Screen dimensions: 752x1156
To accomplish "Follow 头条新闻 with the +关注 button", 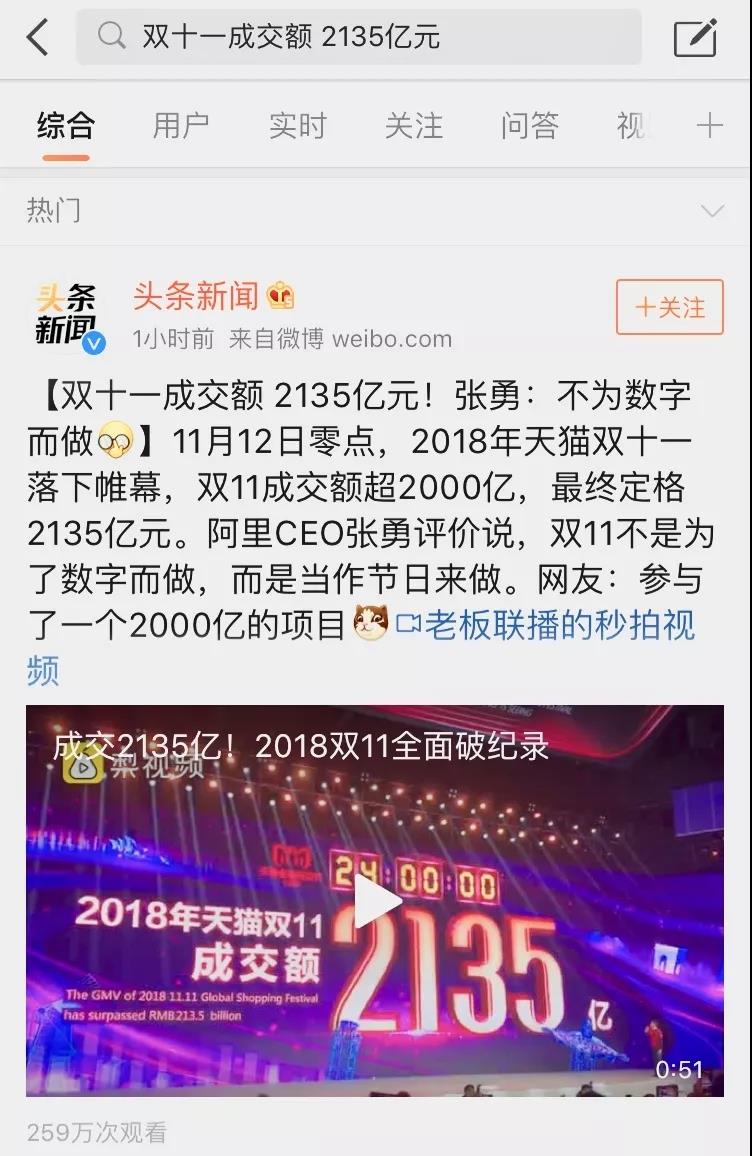I will point(669,307).
